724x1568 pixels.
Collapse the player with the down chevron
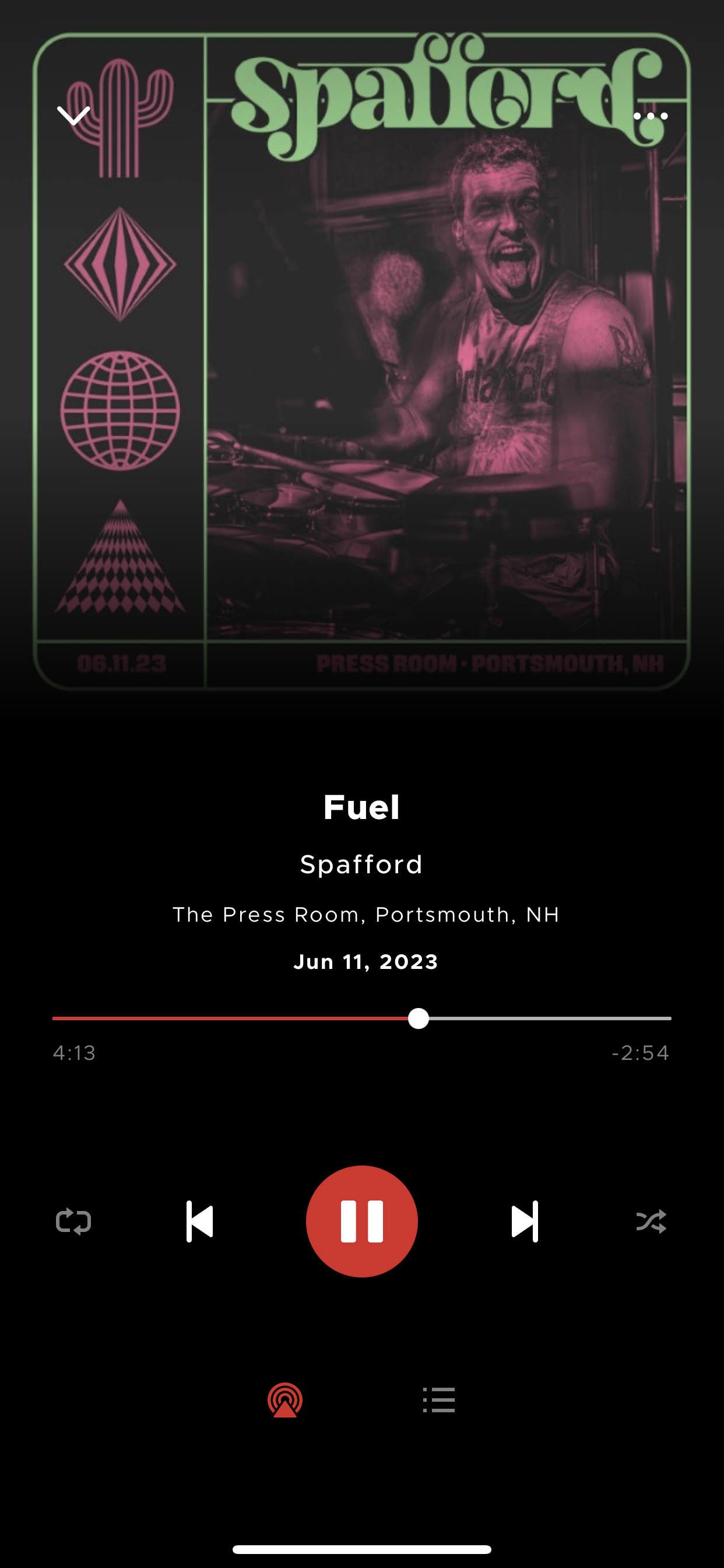(x=73, y=115)
